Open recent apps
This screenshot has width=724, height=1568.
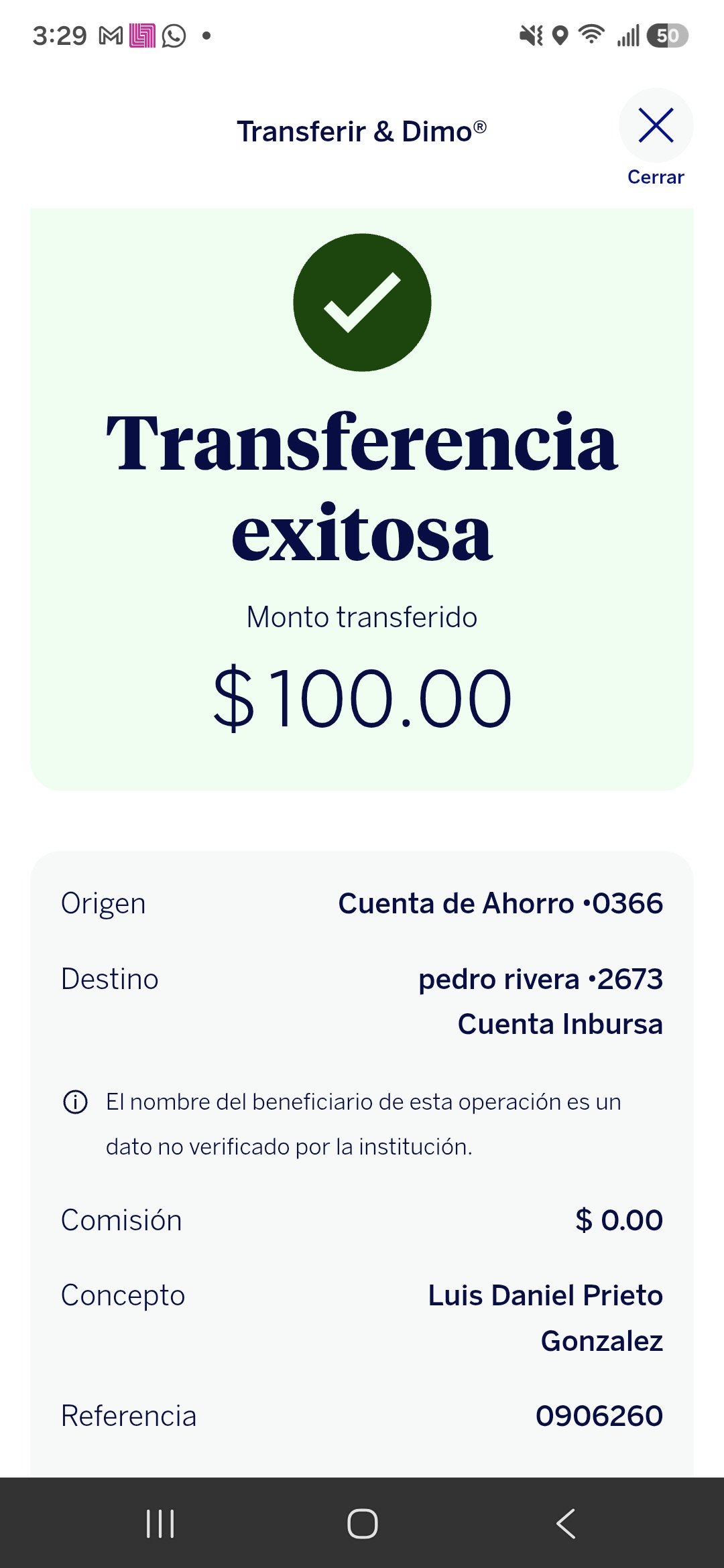(x=160, y=1524)
